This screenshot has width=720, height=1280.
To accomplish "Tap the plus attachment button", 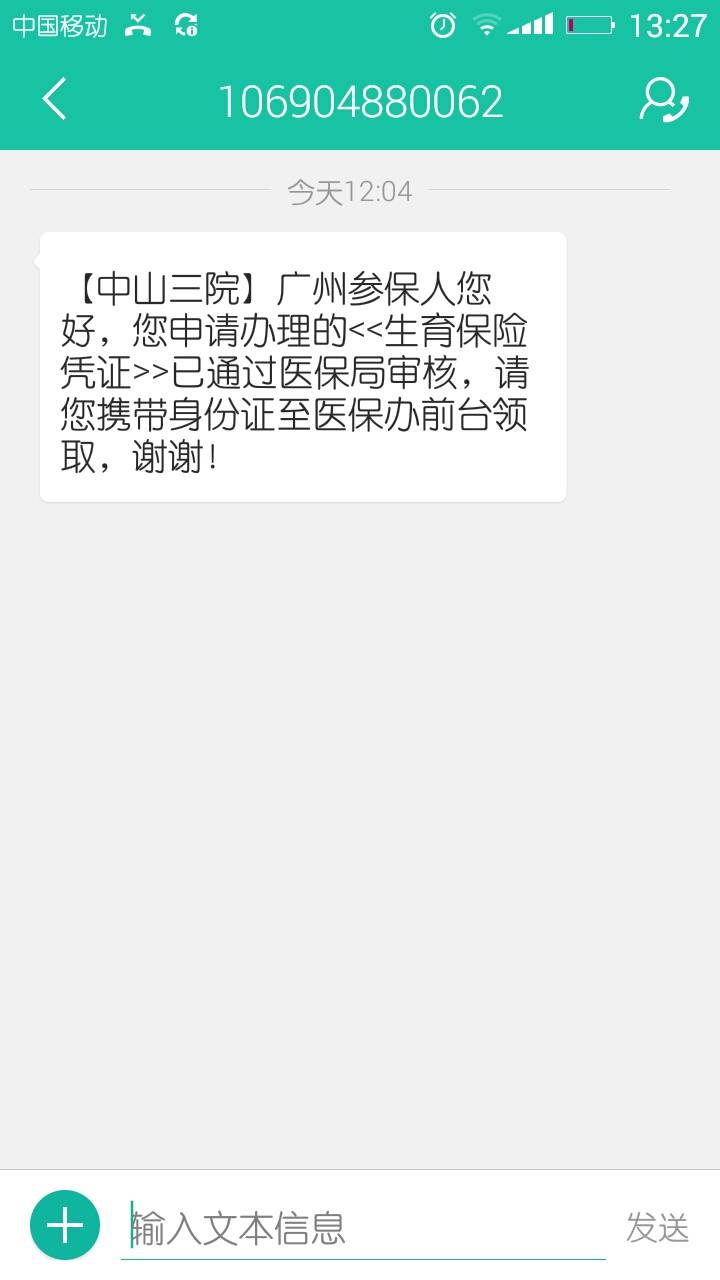I will point(65,1225).
